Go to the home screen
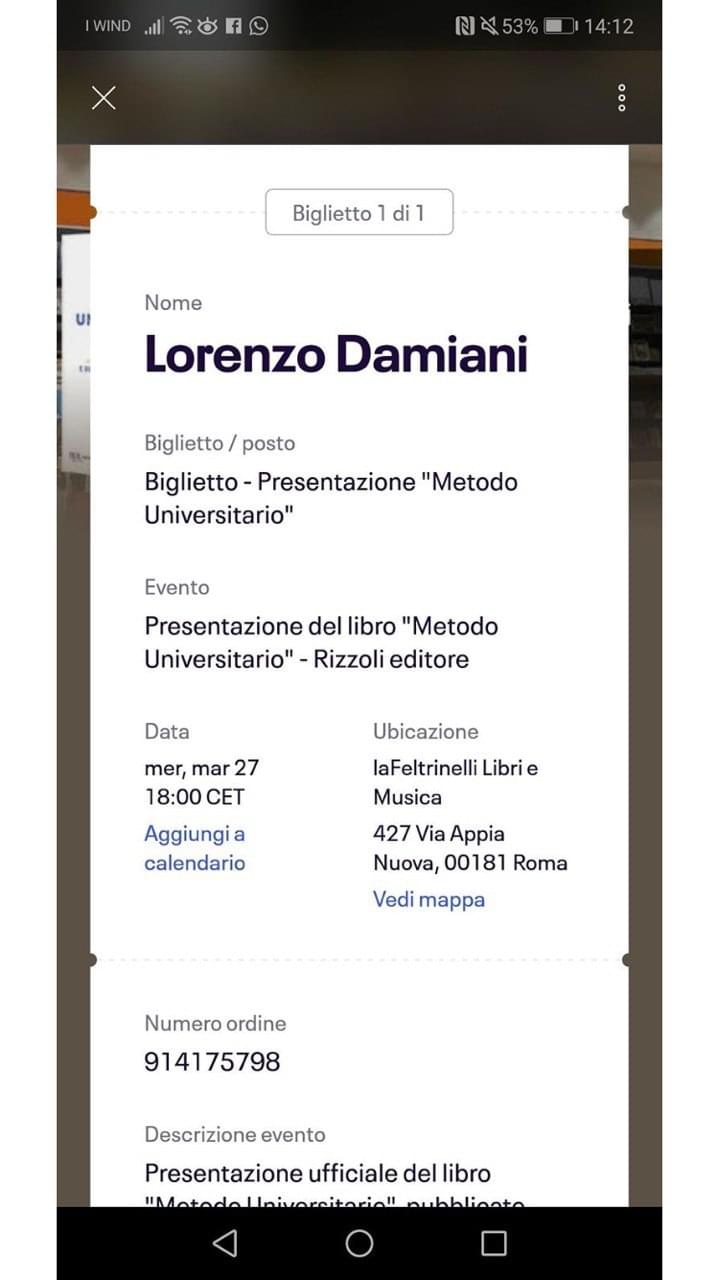Screen dimensions: 719x1280 tap(359, 1243)
